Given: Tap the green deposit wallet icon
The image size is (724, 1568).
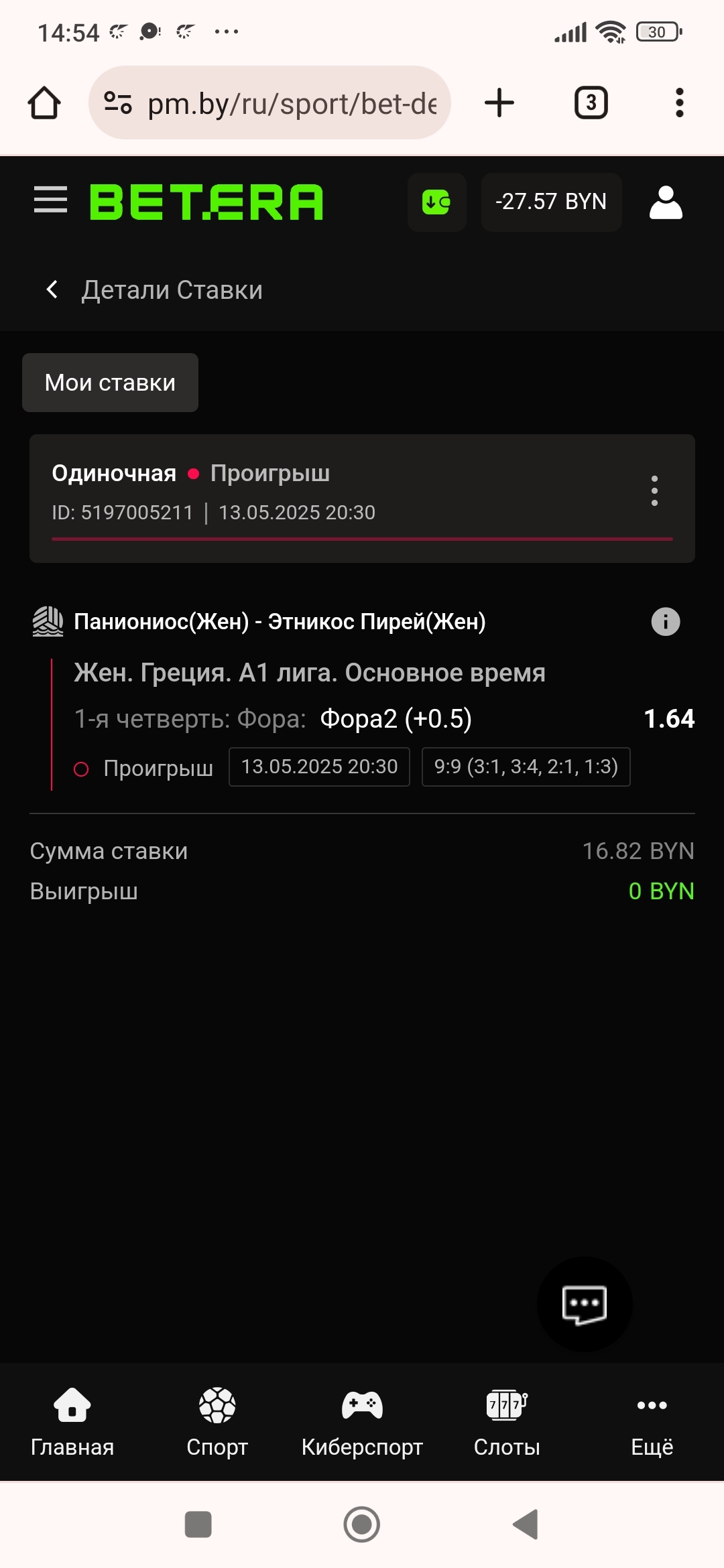Looking at the screenshot, I should [436, 202].
